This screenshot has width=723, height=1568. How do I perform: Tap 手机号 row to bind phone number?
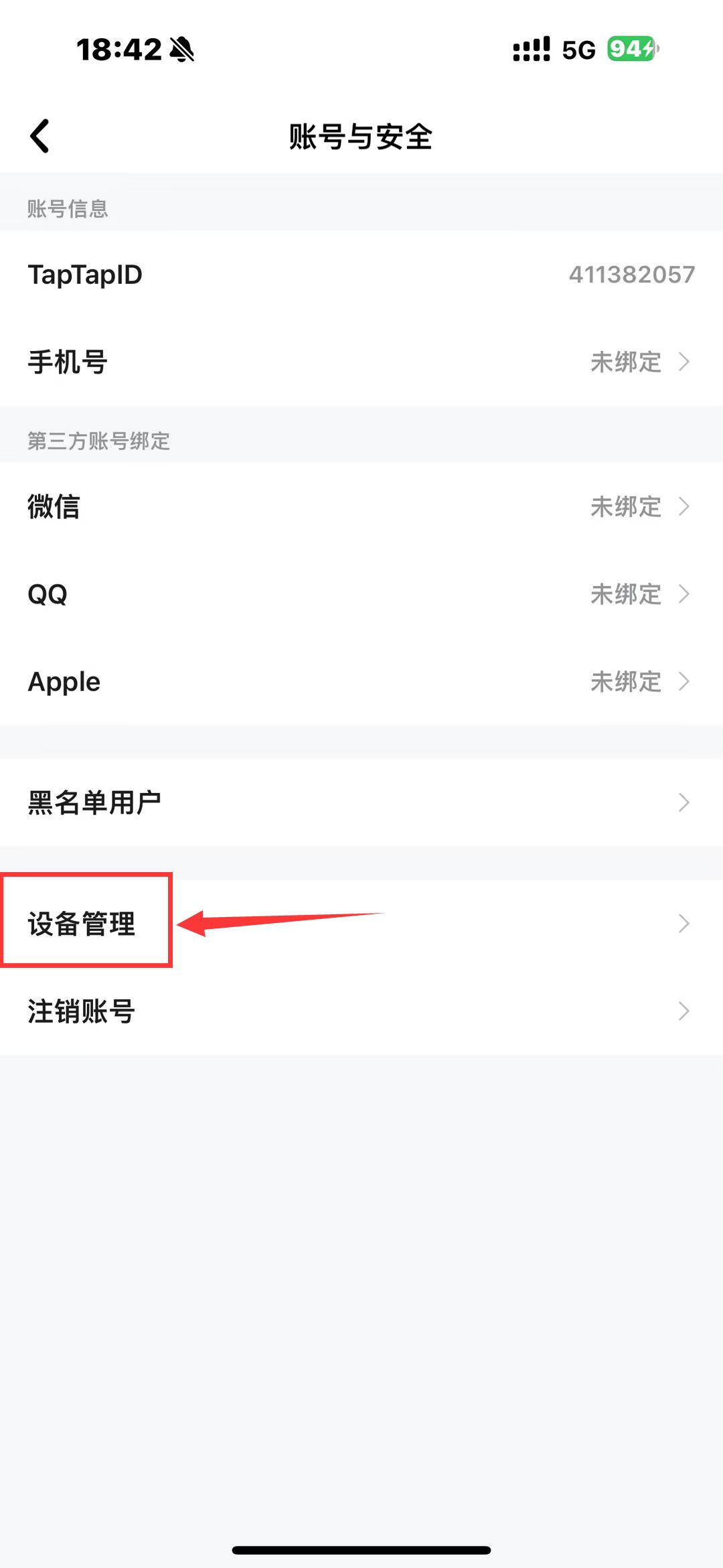click(67, 362)
